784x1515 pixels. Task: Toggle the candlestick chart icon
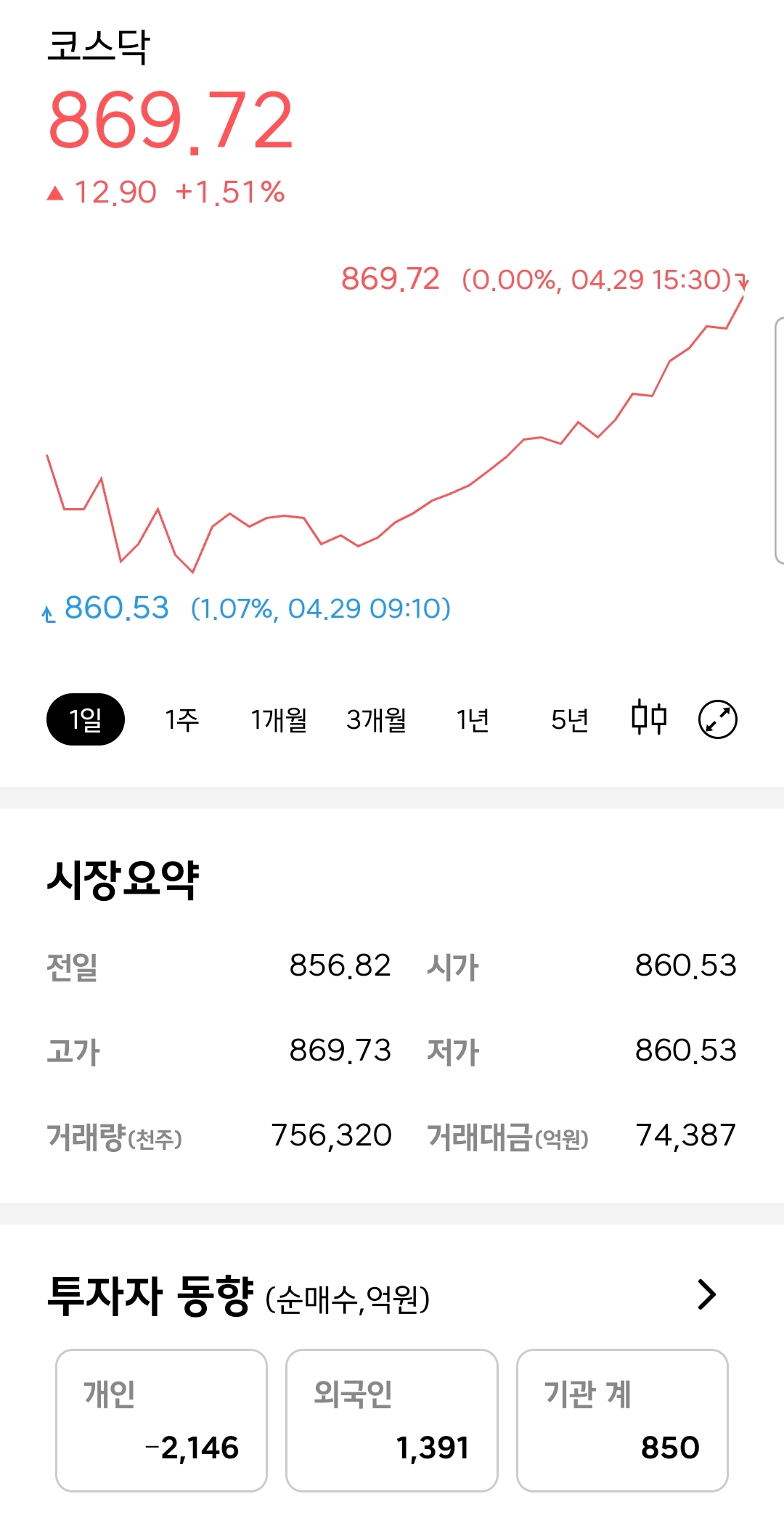tap(648, 718)
